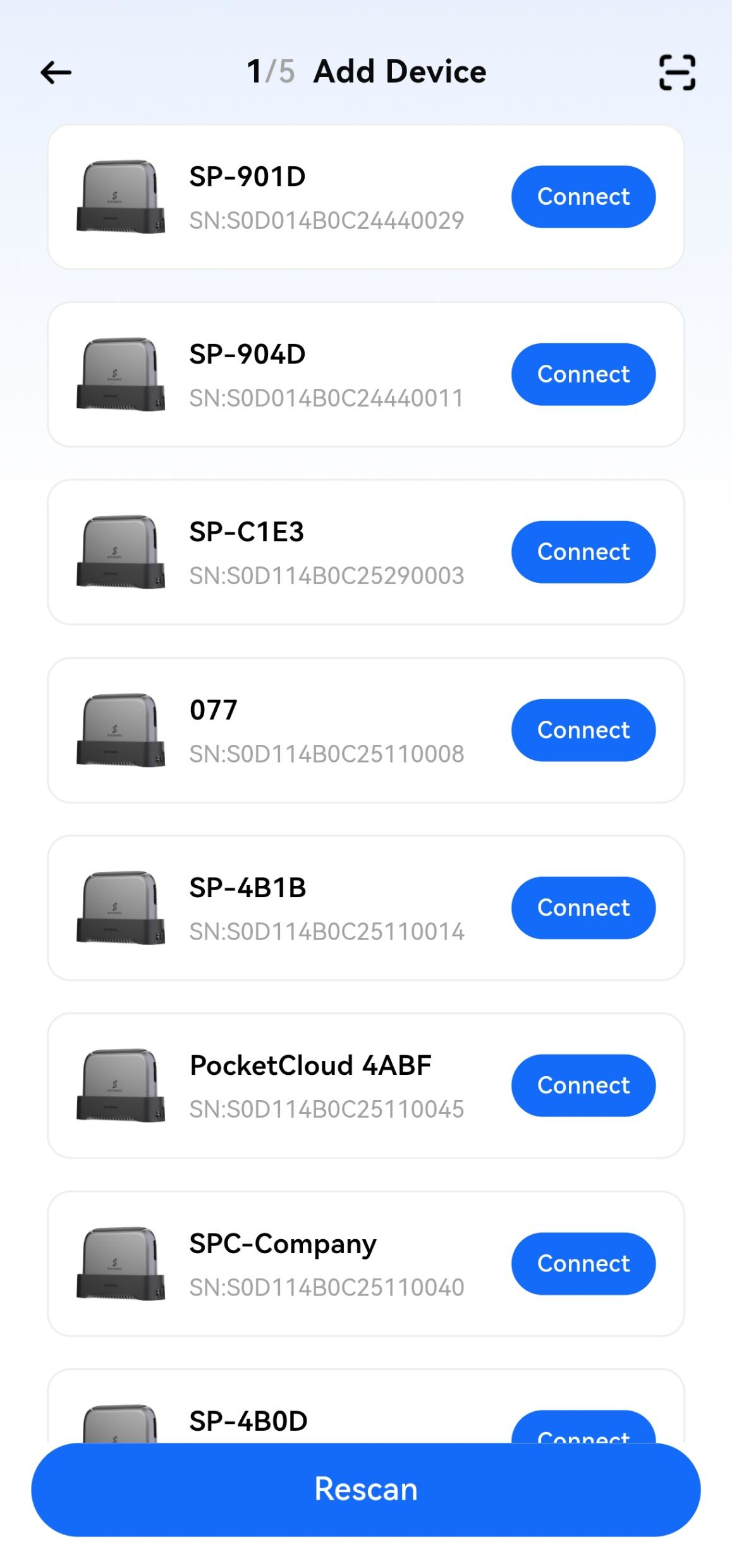Connect to device SP-901D

coord(583,197)
